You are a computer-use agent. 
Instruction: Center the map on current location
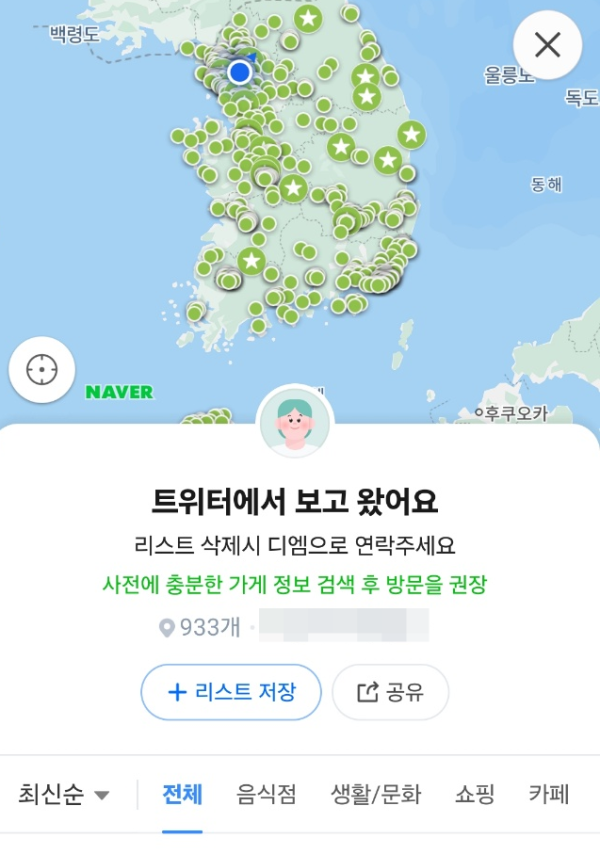click(42, 369)
